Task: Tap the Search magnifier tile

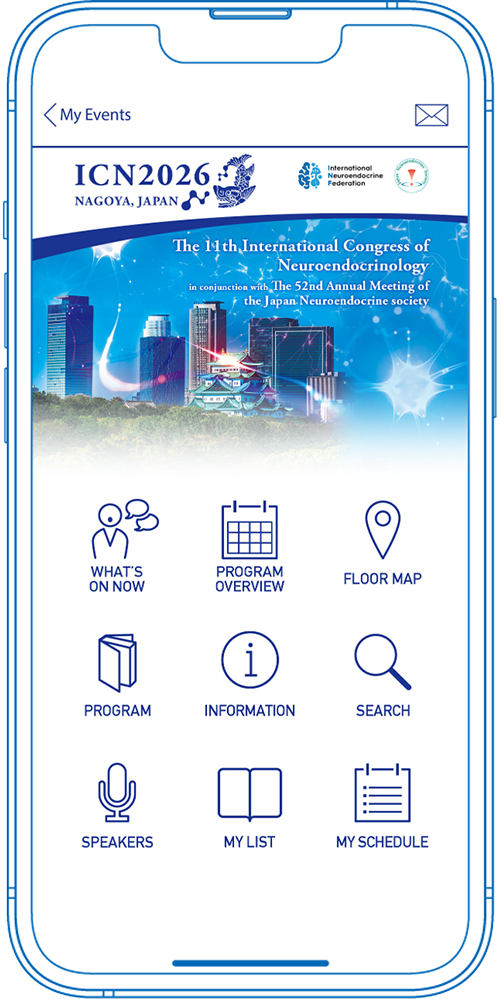Action: [x=383, y=675]
